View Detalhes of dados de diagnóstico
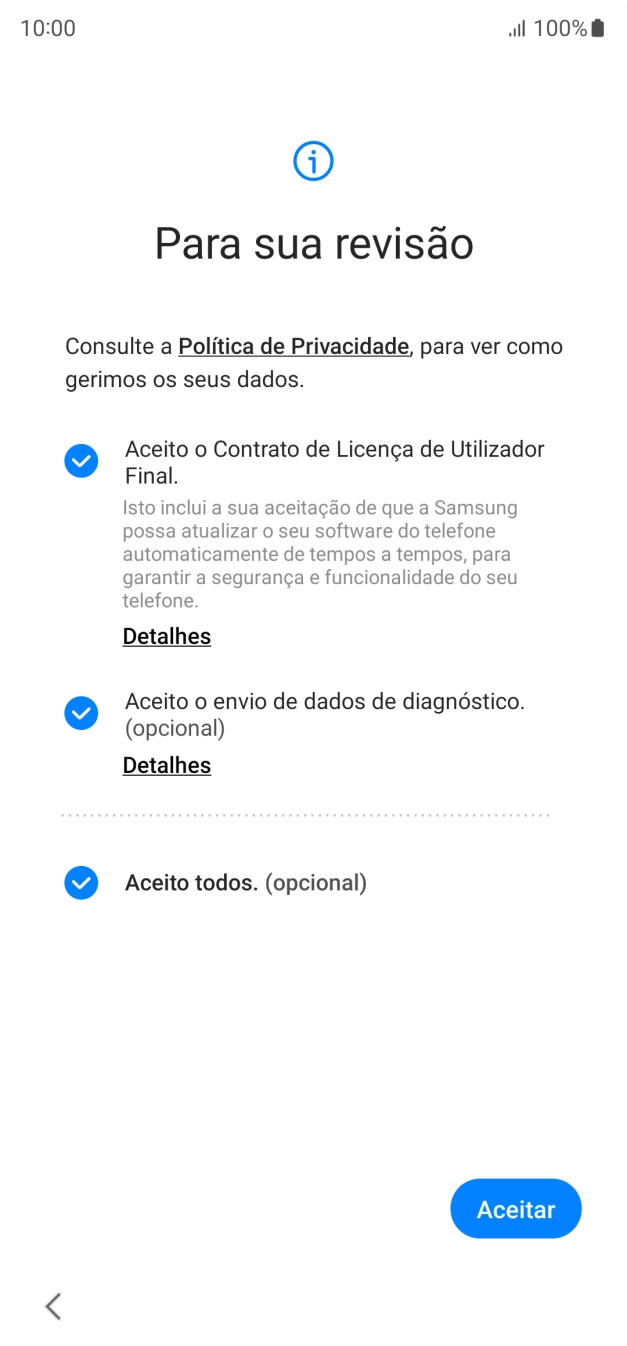The image size is (627, 1346). point(167,766)
